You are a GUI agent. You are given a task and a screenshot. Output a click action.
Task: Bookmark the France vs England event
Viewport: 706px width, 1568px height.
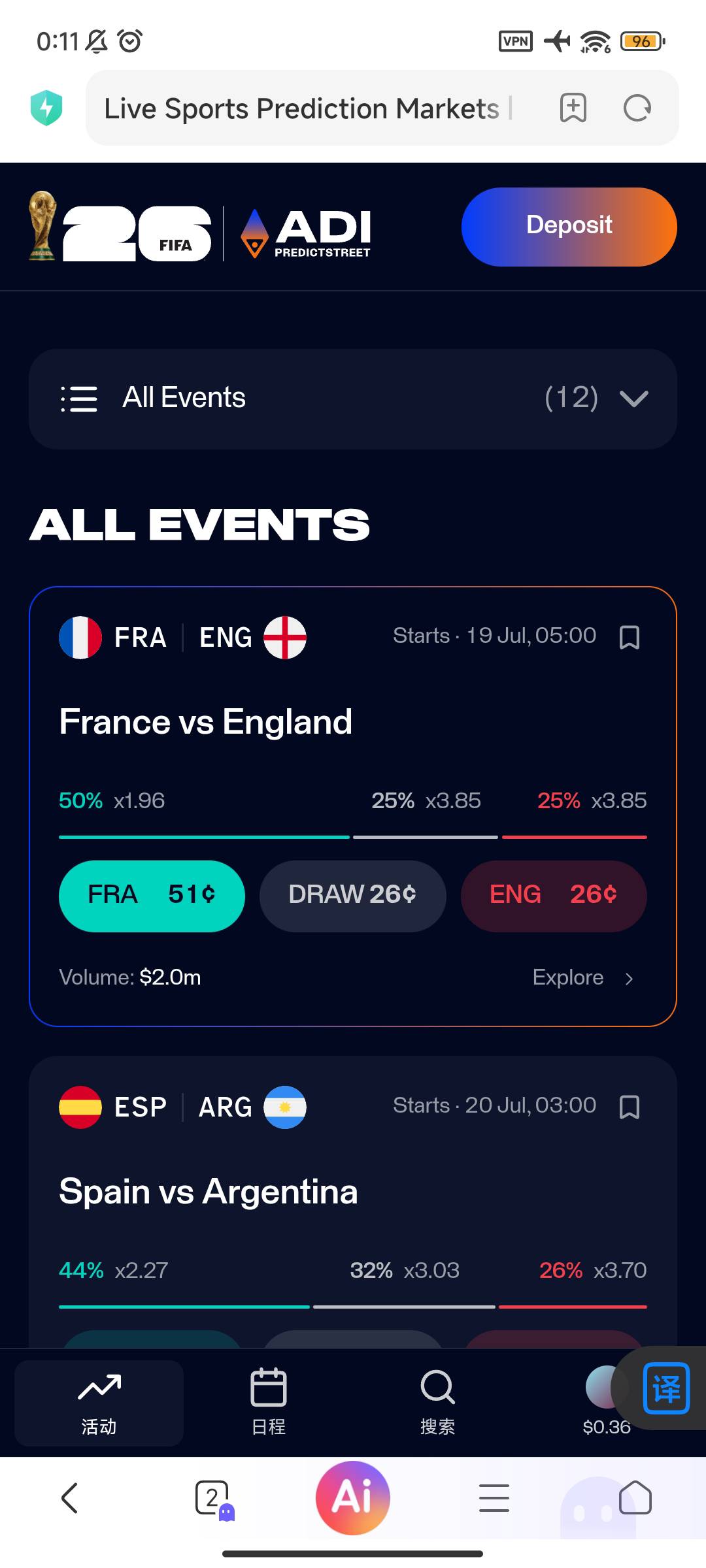pos(629,637)
